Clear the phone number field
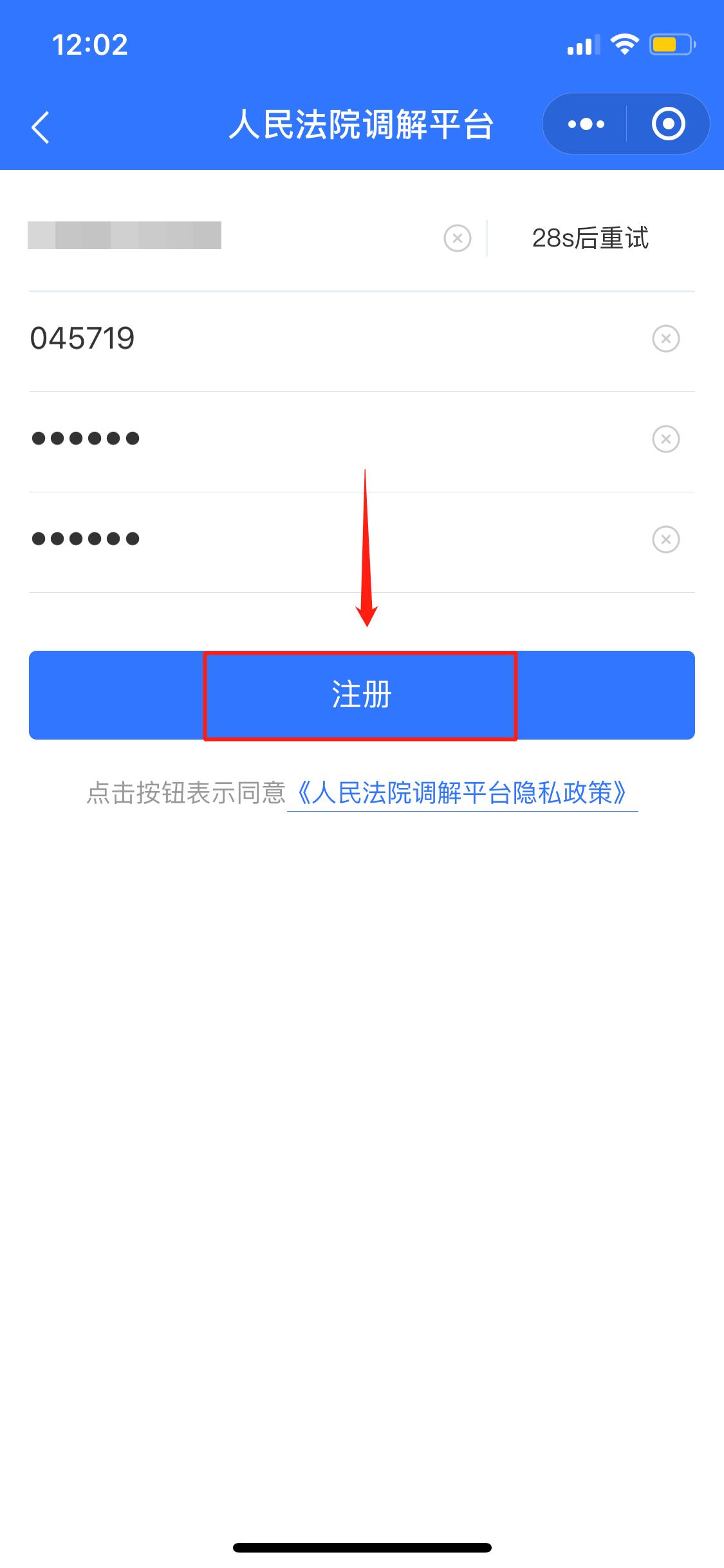724x1568 pixels. (x=458, y=238)
